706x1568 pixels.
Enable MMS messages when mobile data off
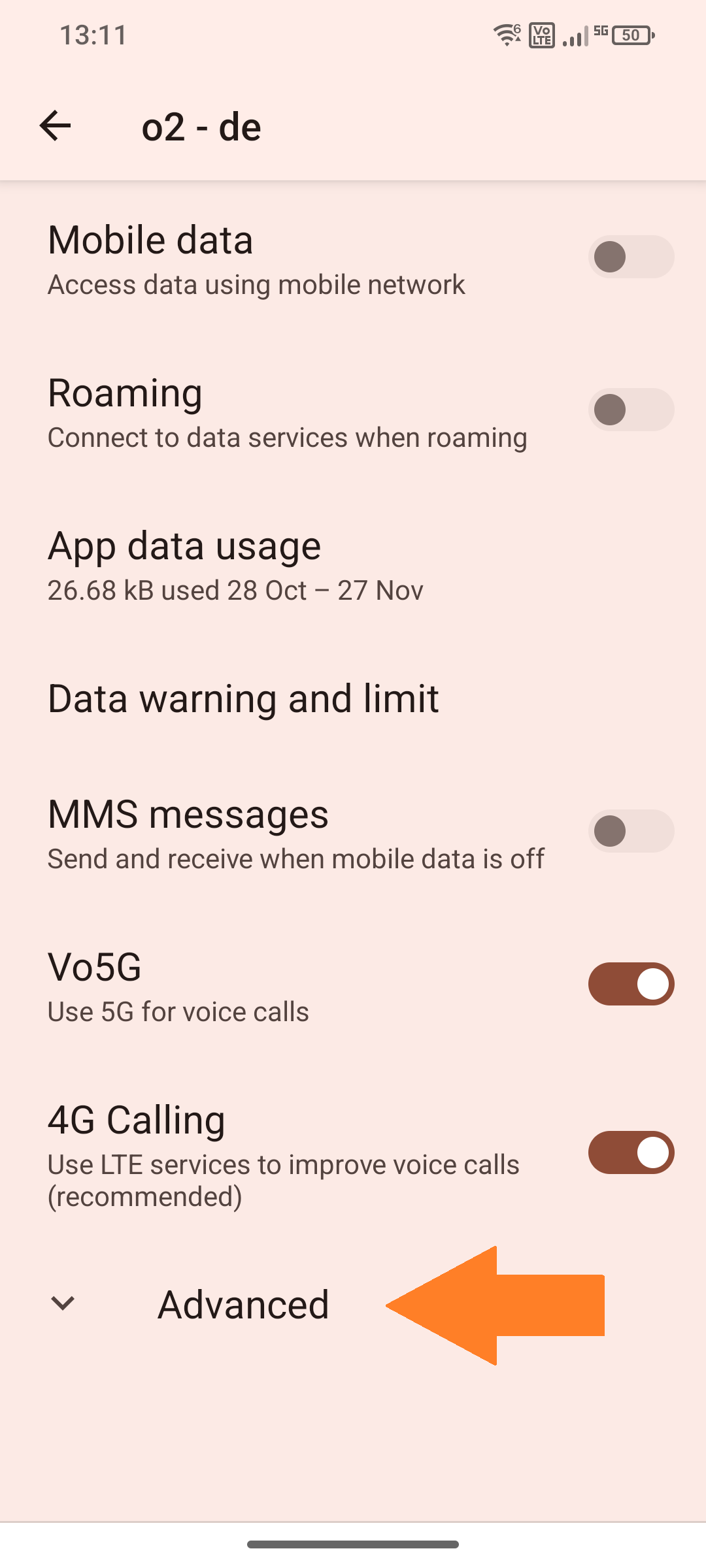pos(631,831)
